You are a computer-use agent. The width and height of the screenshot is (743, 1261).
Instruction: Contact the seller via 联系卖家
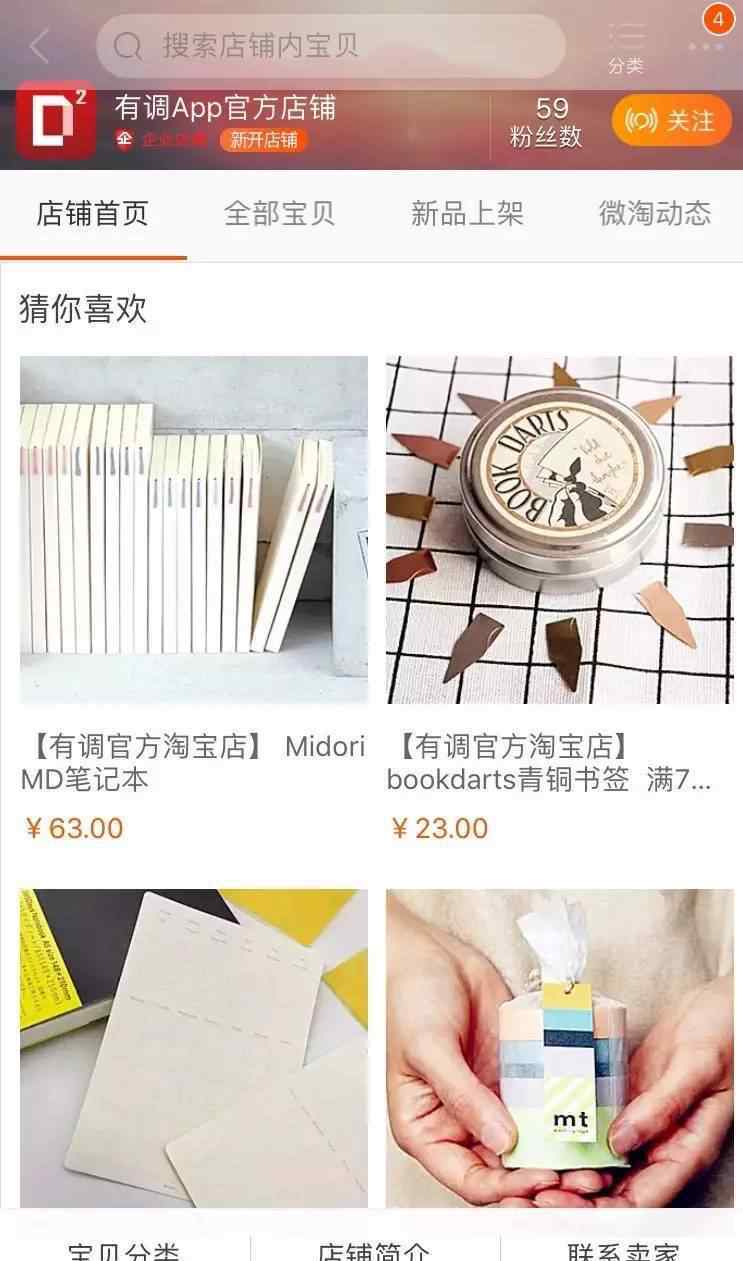tap(622, 1250)
